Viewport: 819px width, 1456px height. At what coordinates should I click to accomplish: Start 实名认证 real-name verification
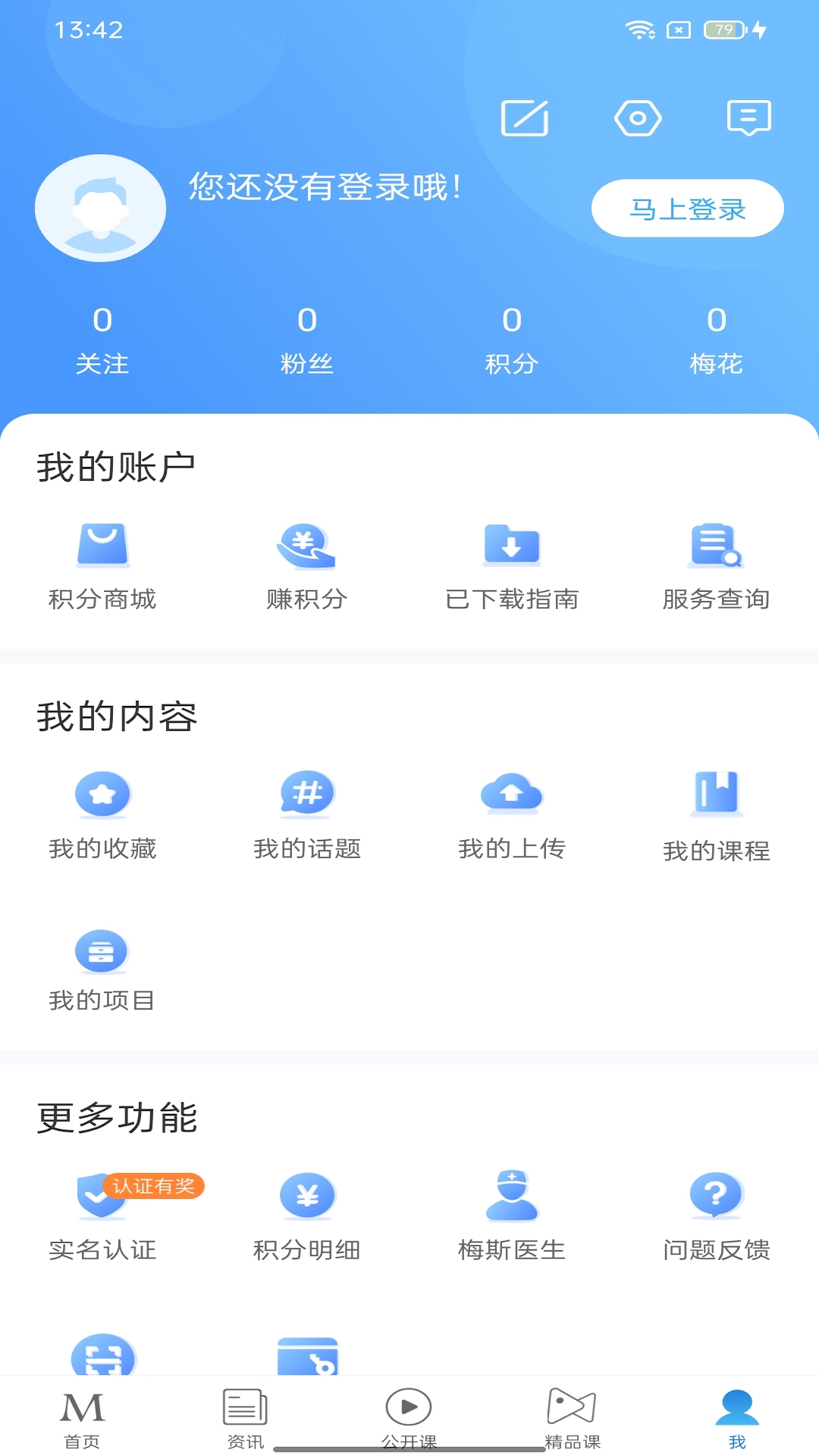coord(101,1213)
